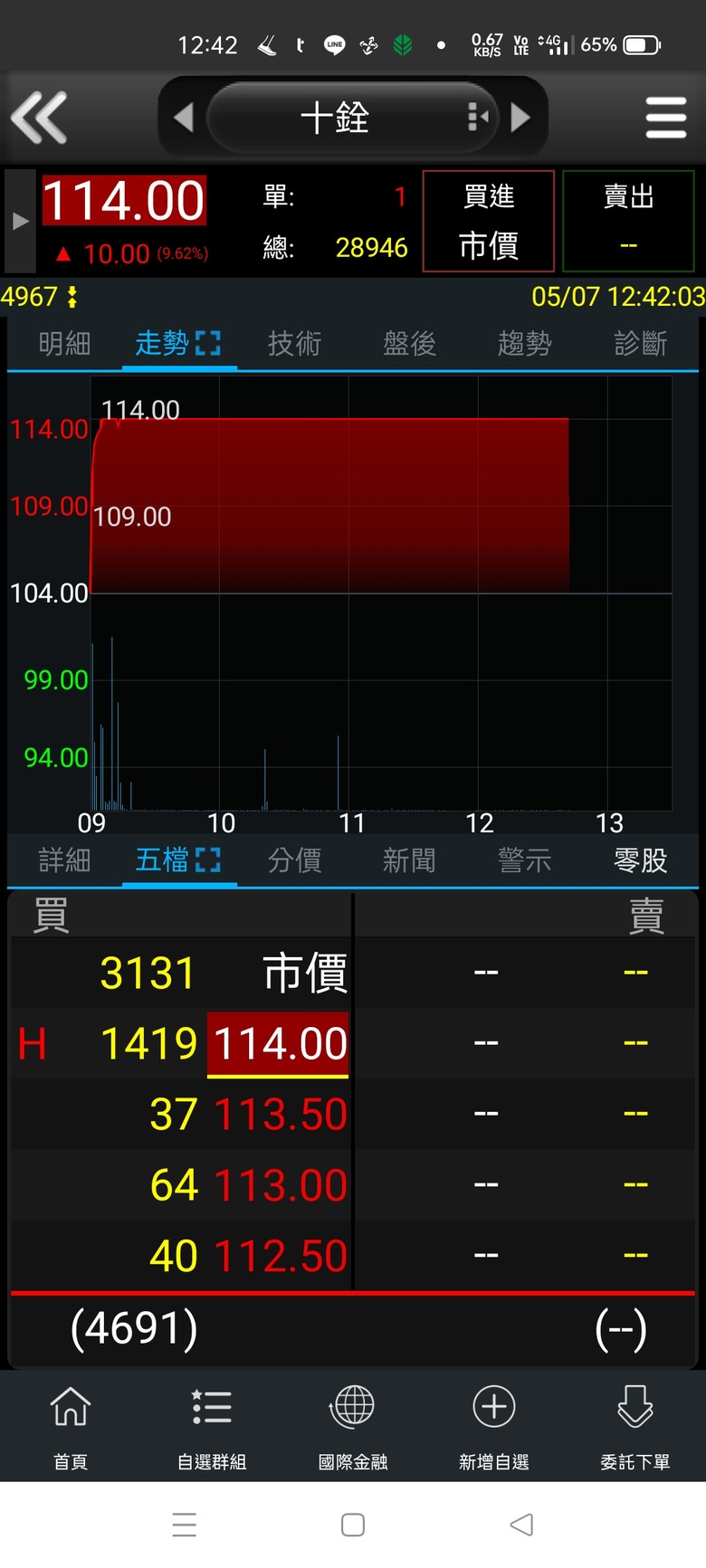View the 趨勢 tab
Screen dimensions: 706x1568
(x=524, y=344)
